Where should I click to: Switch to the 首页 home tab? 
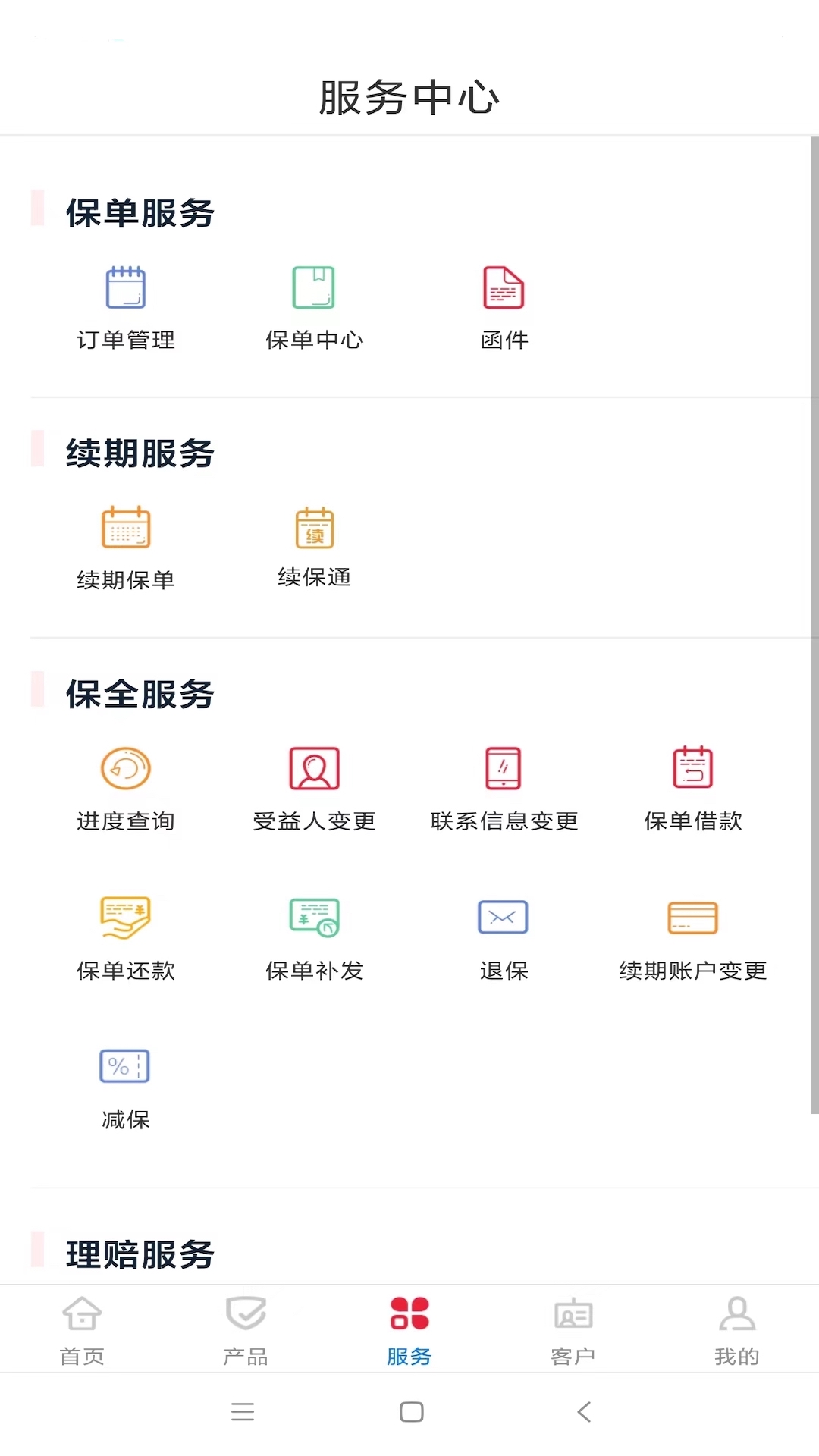82,1331
